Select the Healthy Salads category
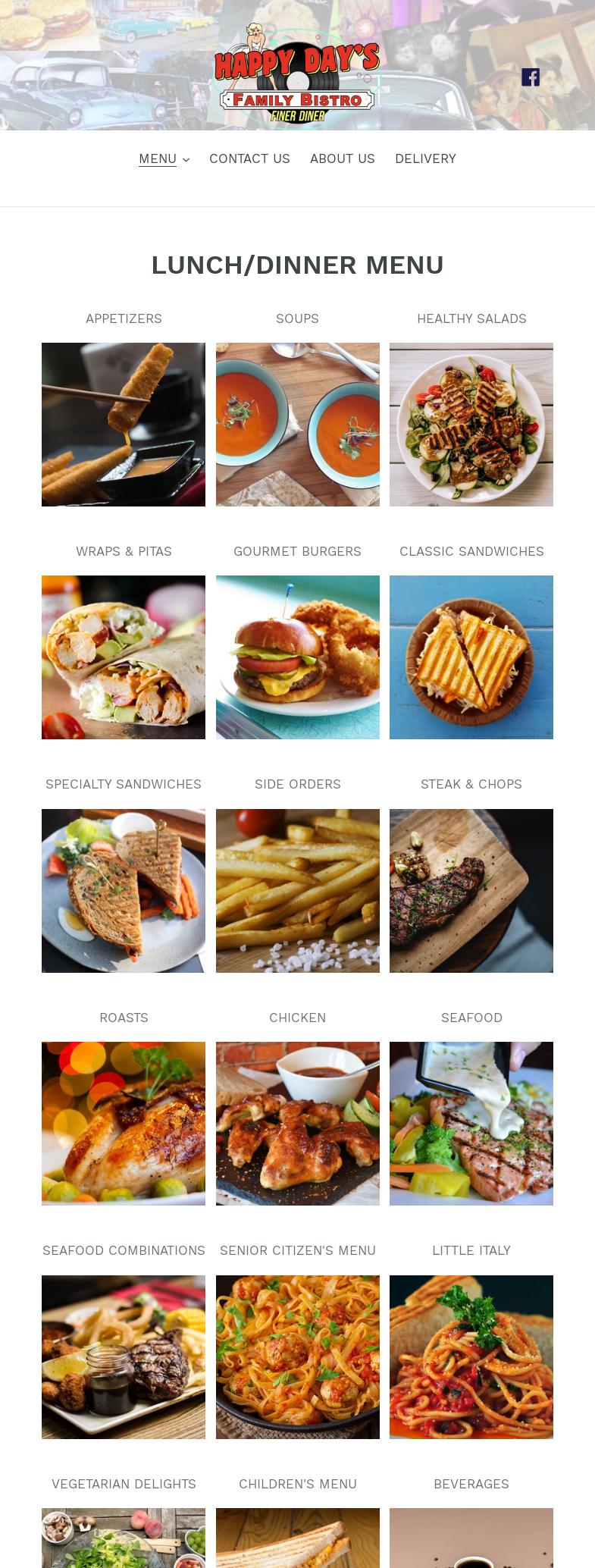 point(471,424)
